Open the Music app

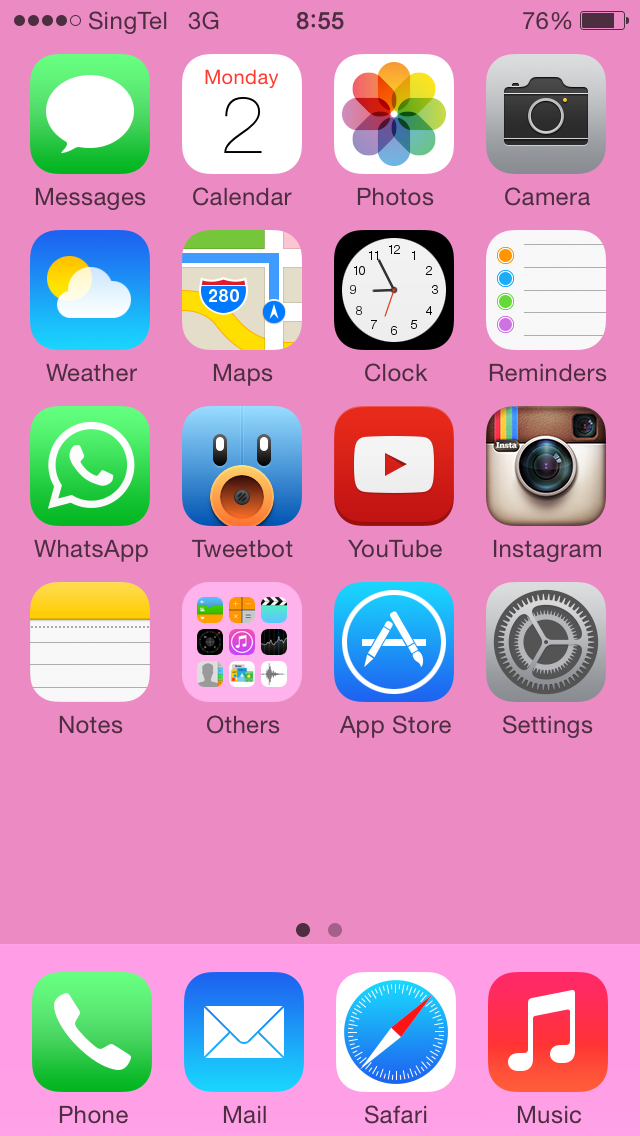[548, 1032]
